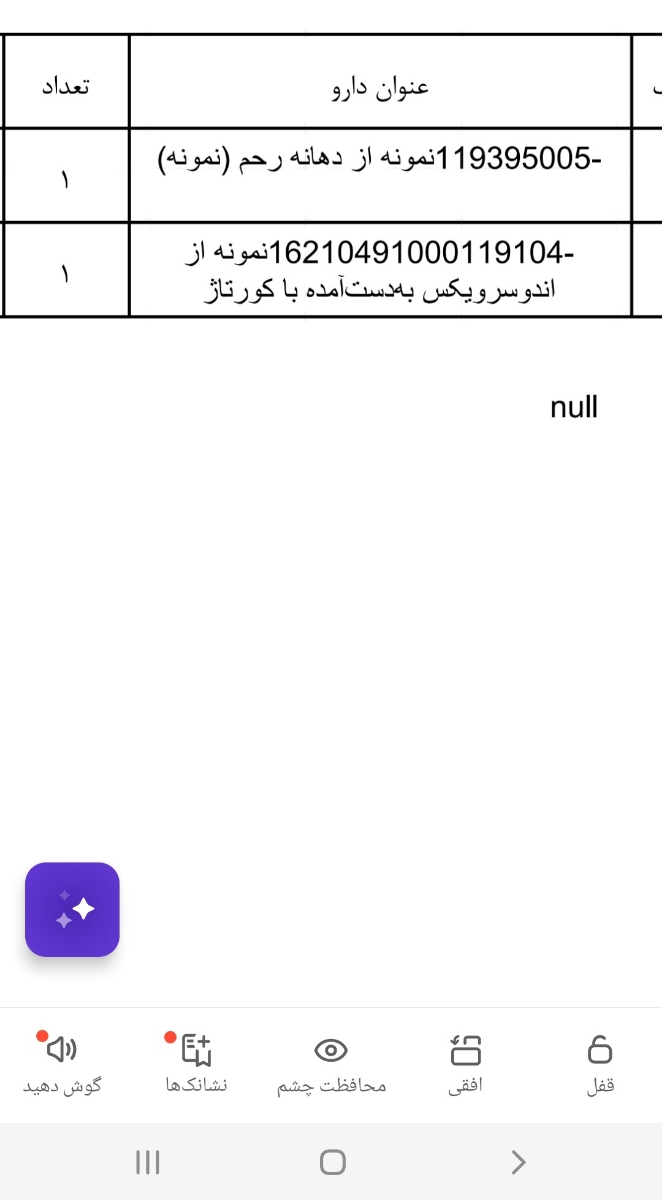Viewport: 662px width, 1200px height.
Task: Open the listen (گوش دهید) option
Action: [63, 1063]
